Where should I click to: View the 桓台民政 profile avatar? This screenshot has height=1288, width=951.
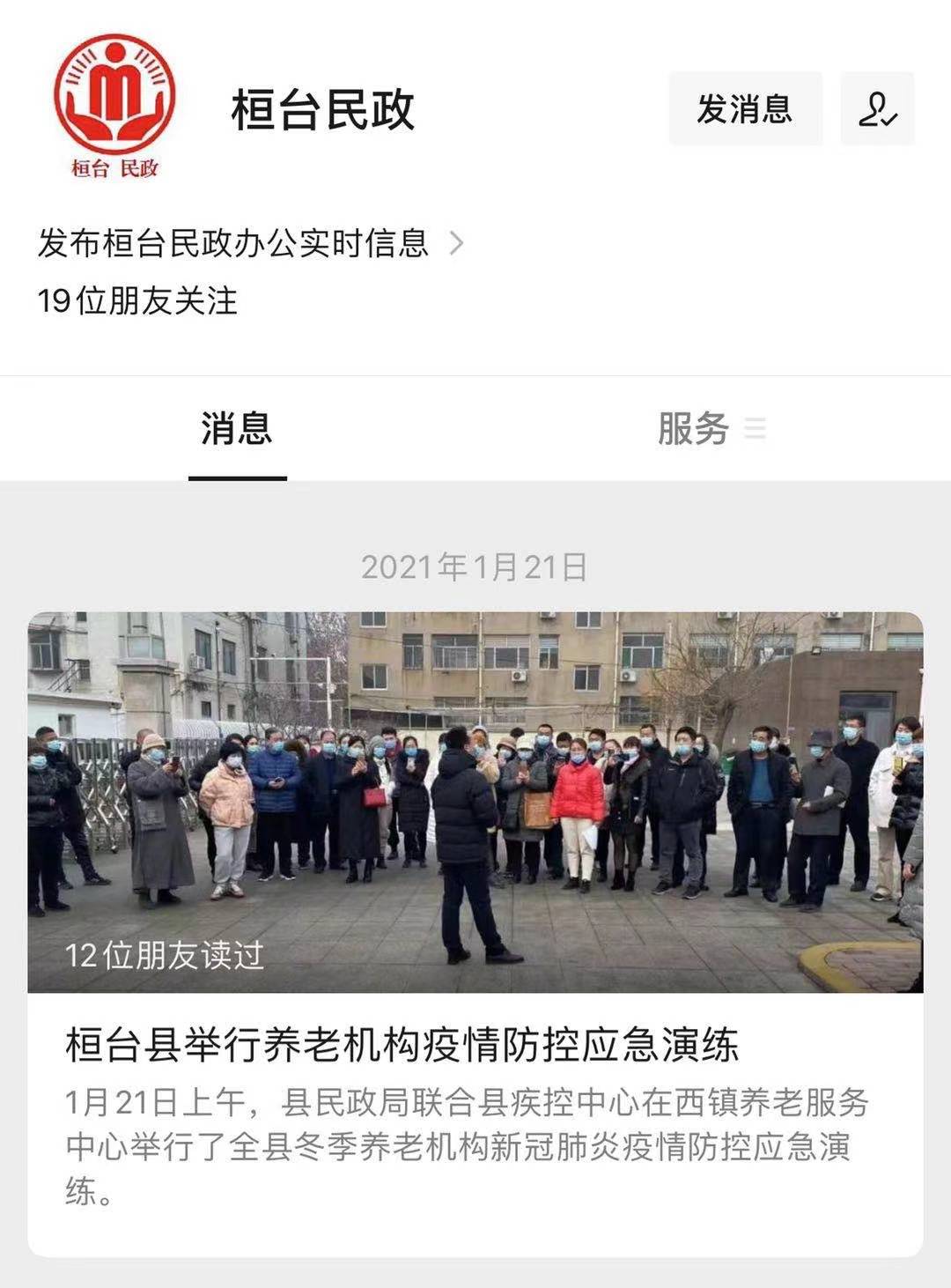(x=114, y=106)
